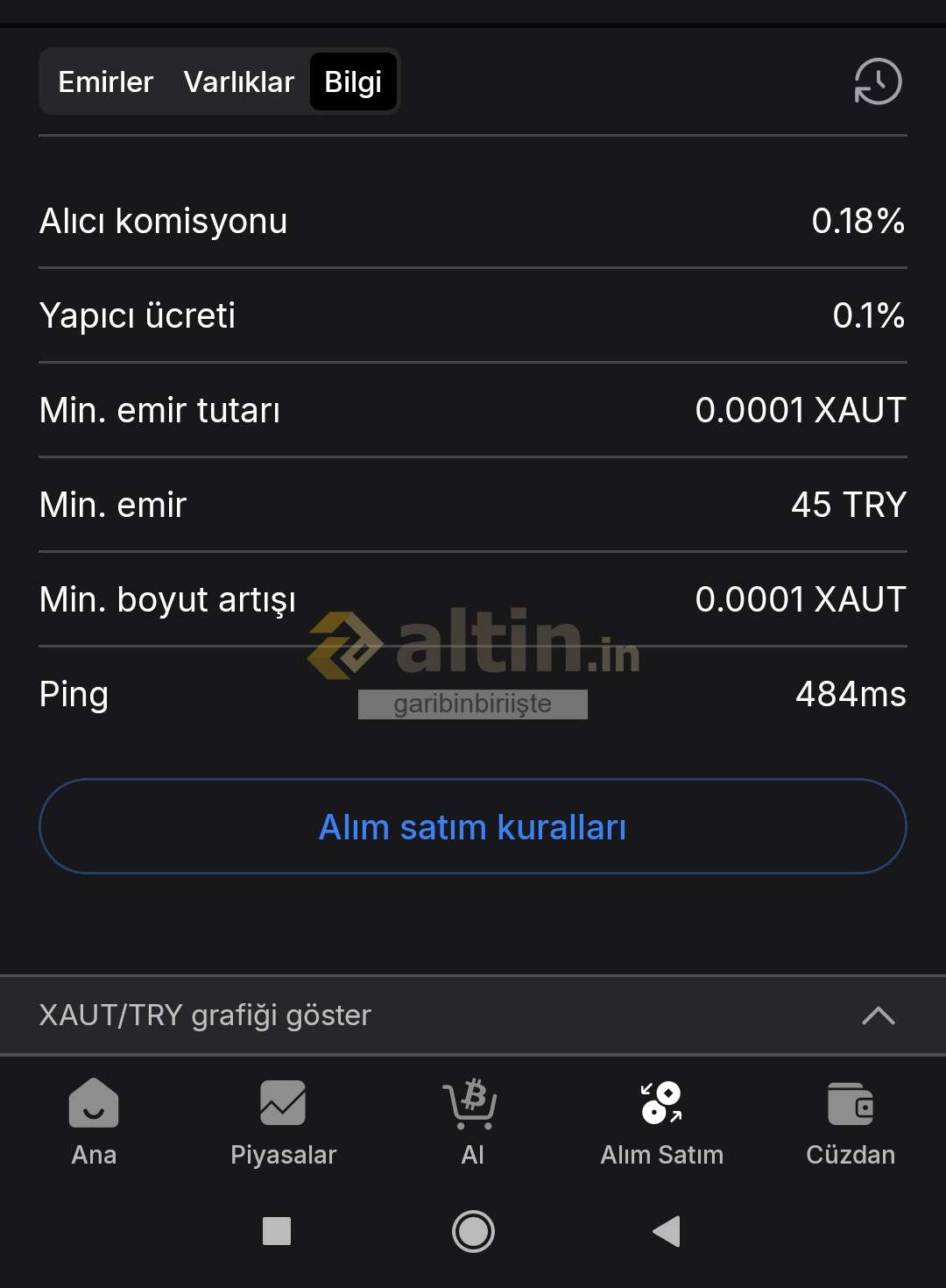Tap the system back button
Viewport: 946px width, 1288px height.
coord(667,1231)
